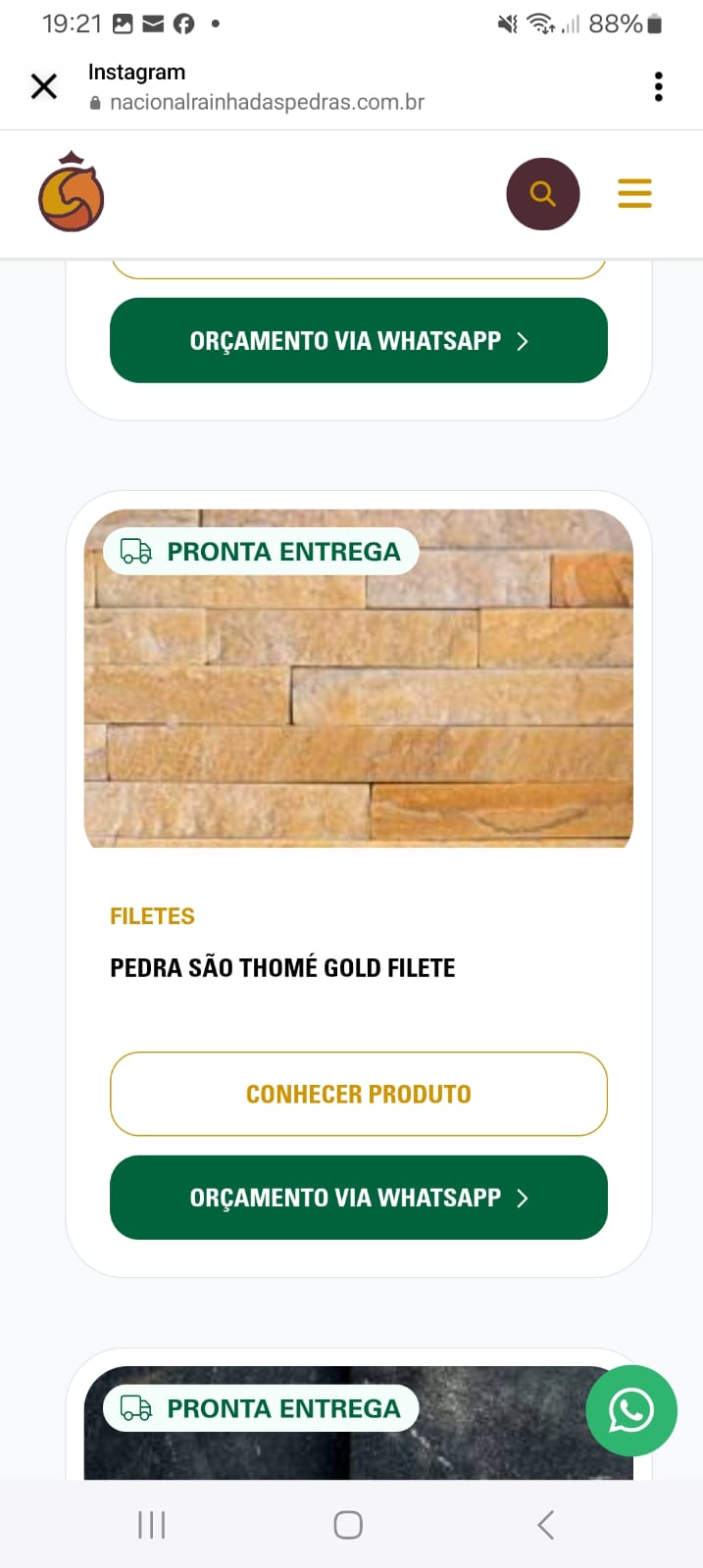Viewport: 703px width, 1568px height.
Task: Go to the phone home screen
Action: click(x=348, y=1525)
